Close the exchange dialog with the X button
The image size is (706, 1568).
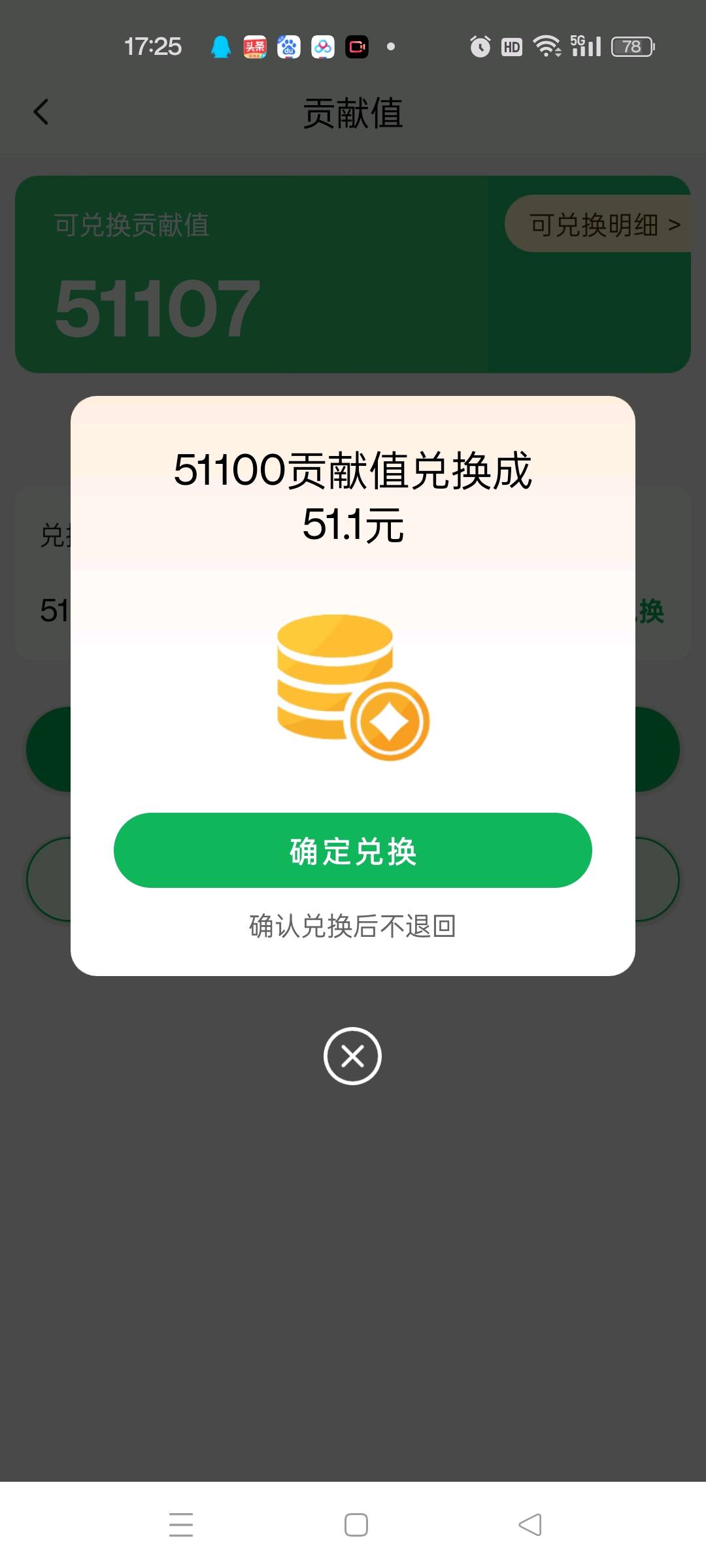(353, 1056)
